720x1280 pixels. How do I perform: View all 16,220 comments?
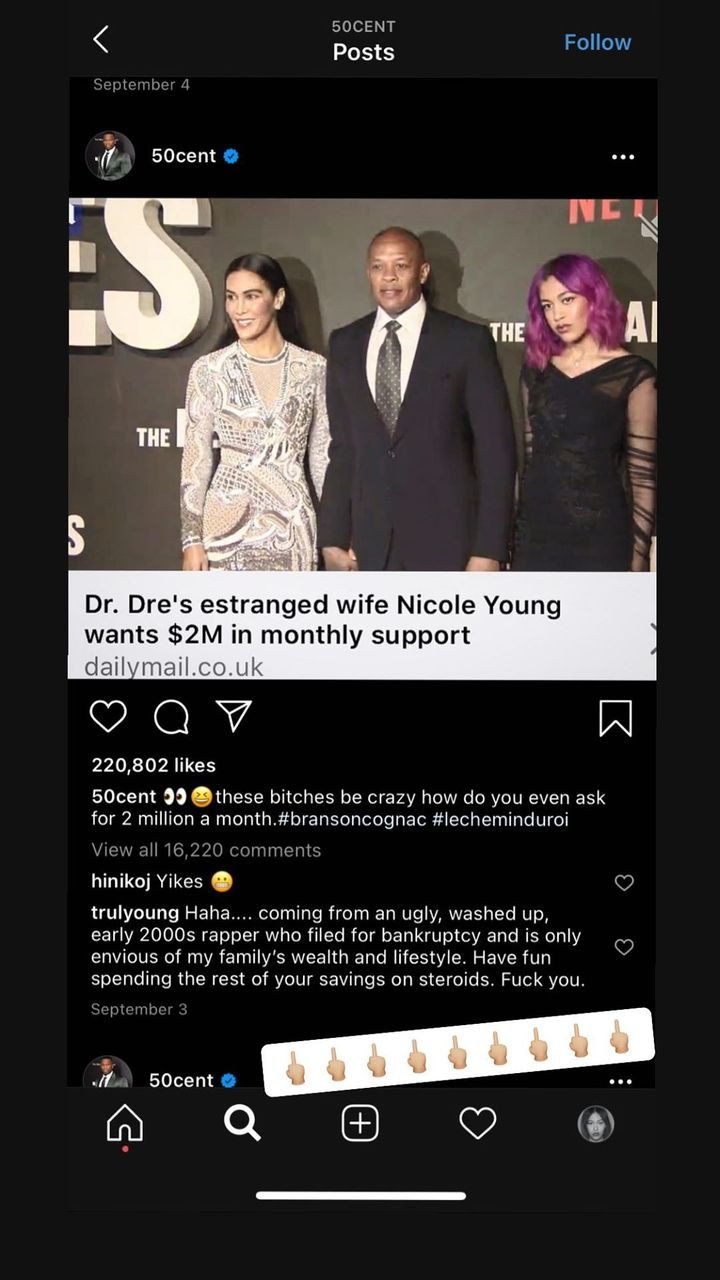pyautogui.click(x=206, y=850)
